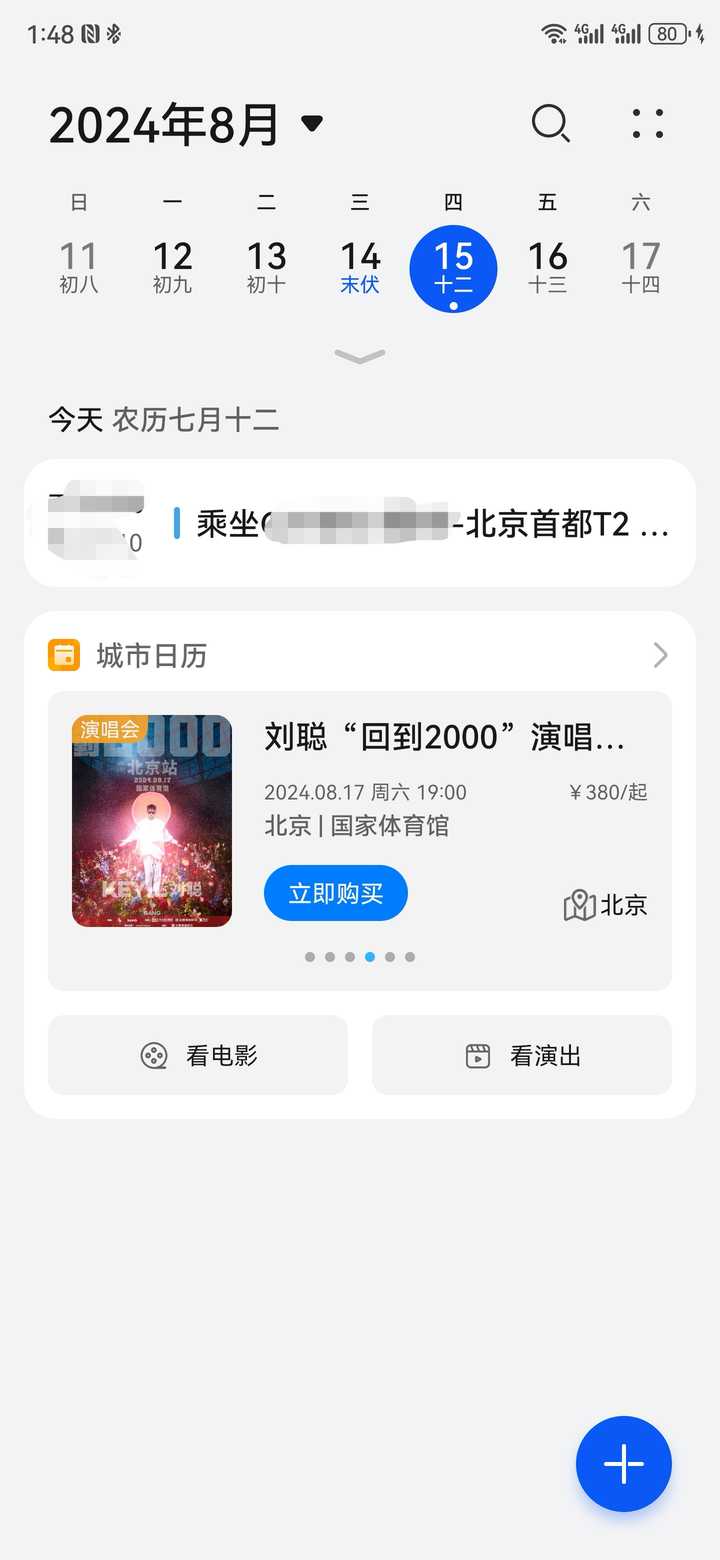Select date 17 in the week row
This screenshot has height=1560, width=720.
coord(641,267)
